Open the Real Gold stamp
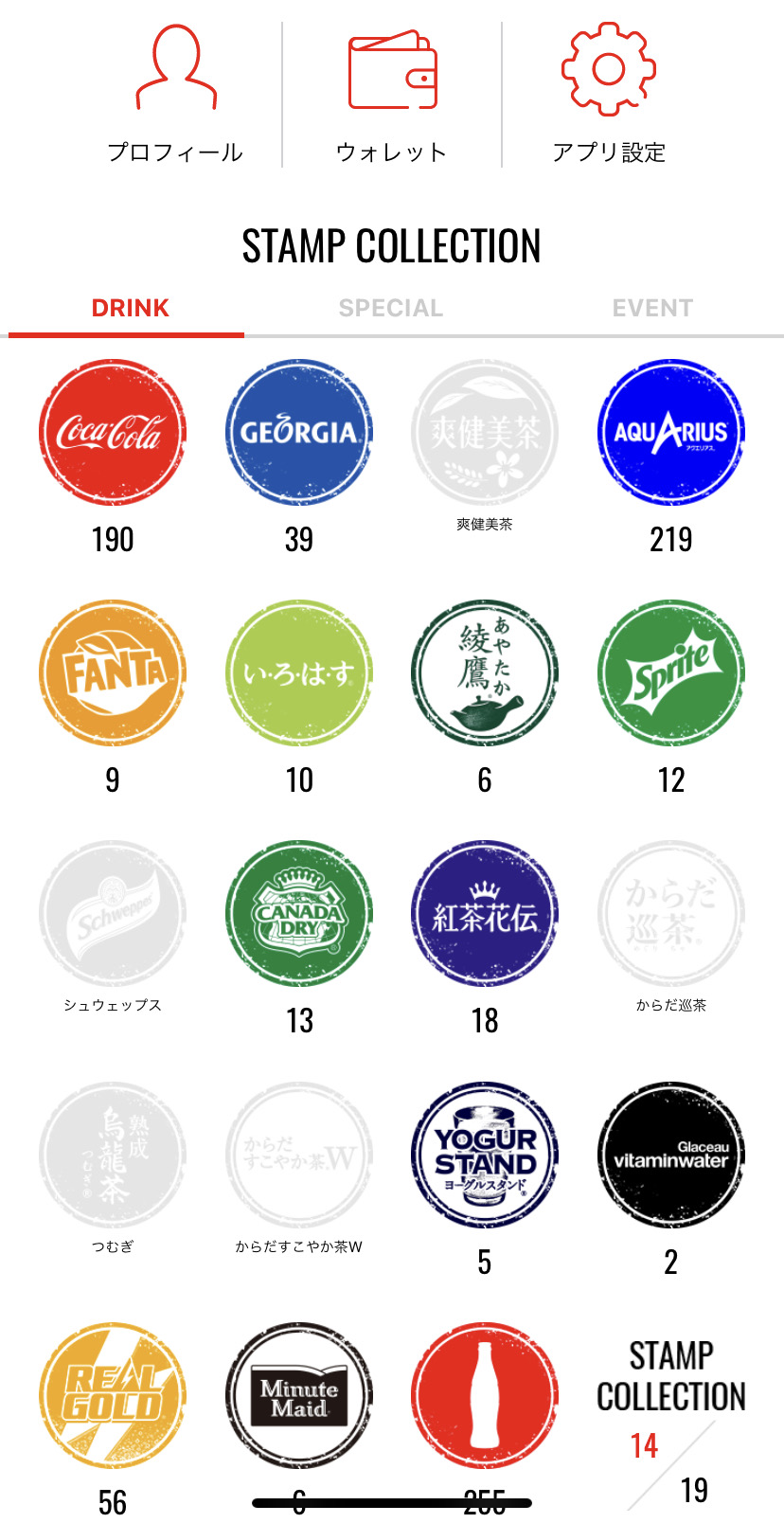Image resolution: width=784 pixels, height=1523 pixels. (x=112, y=1396)
